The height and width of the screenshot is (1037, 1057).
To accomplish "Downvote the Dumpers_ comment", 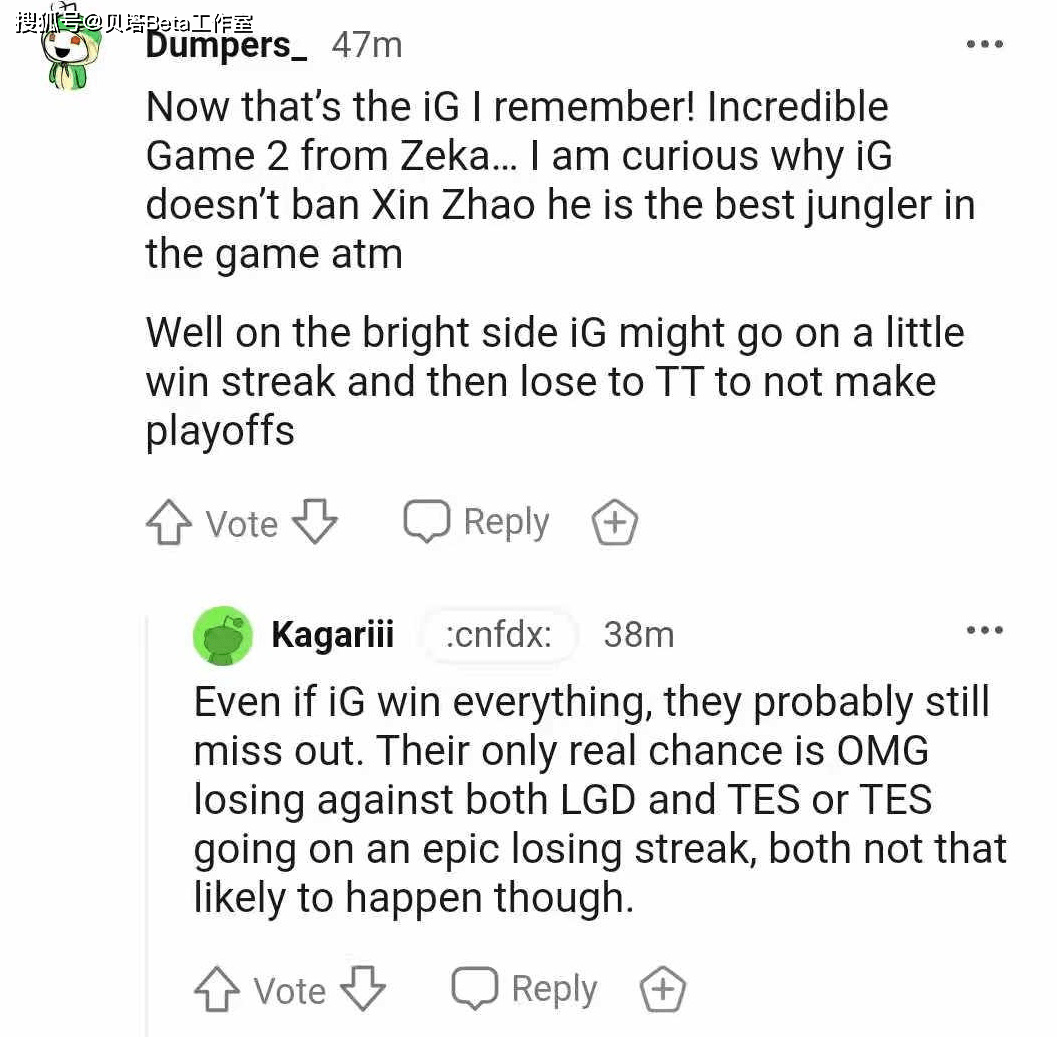I will (x=315, y=522).
